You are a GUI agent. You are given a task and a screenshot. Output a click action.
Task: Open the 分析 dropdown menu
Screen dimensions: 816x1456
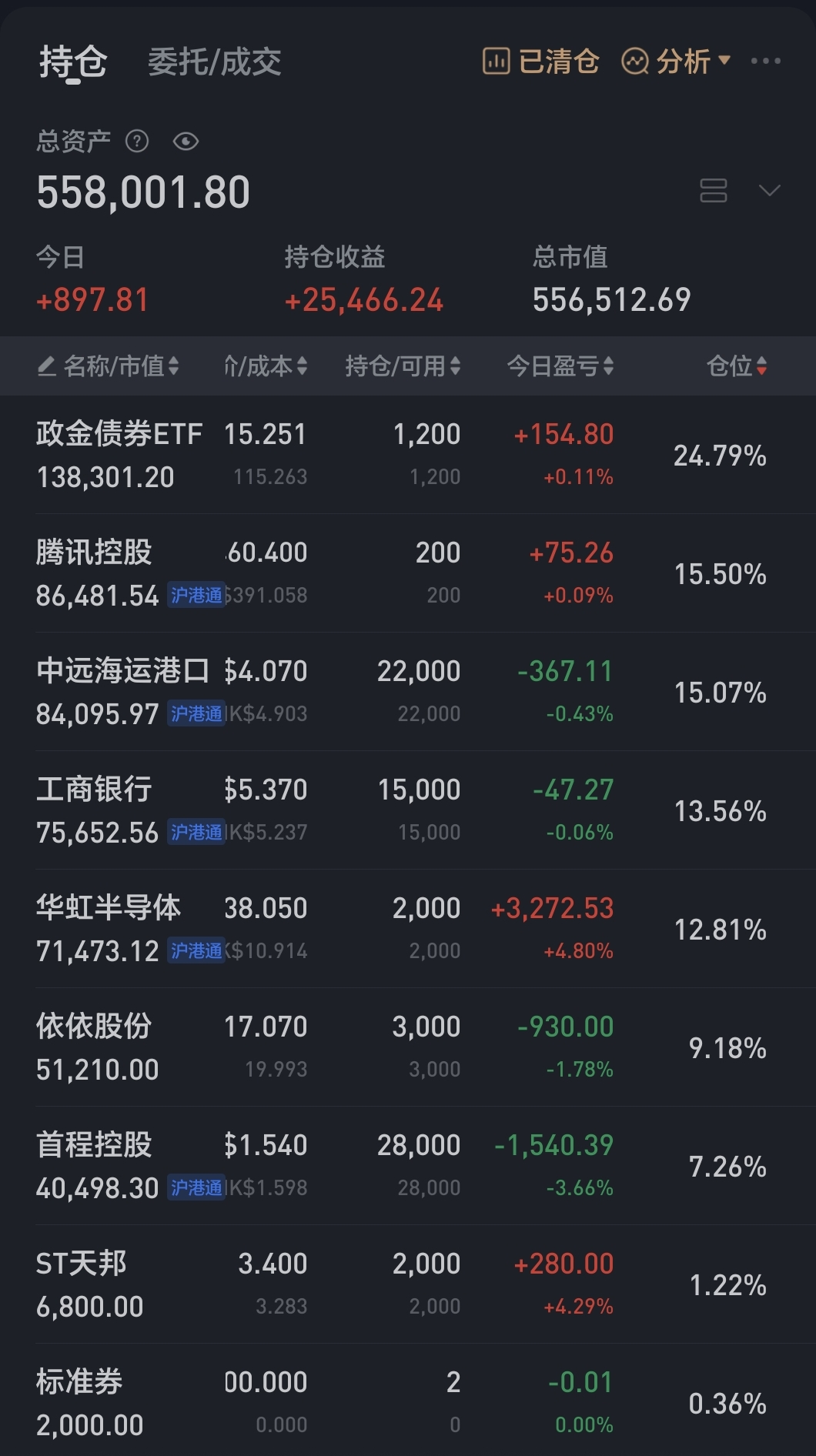(677, 61)
